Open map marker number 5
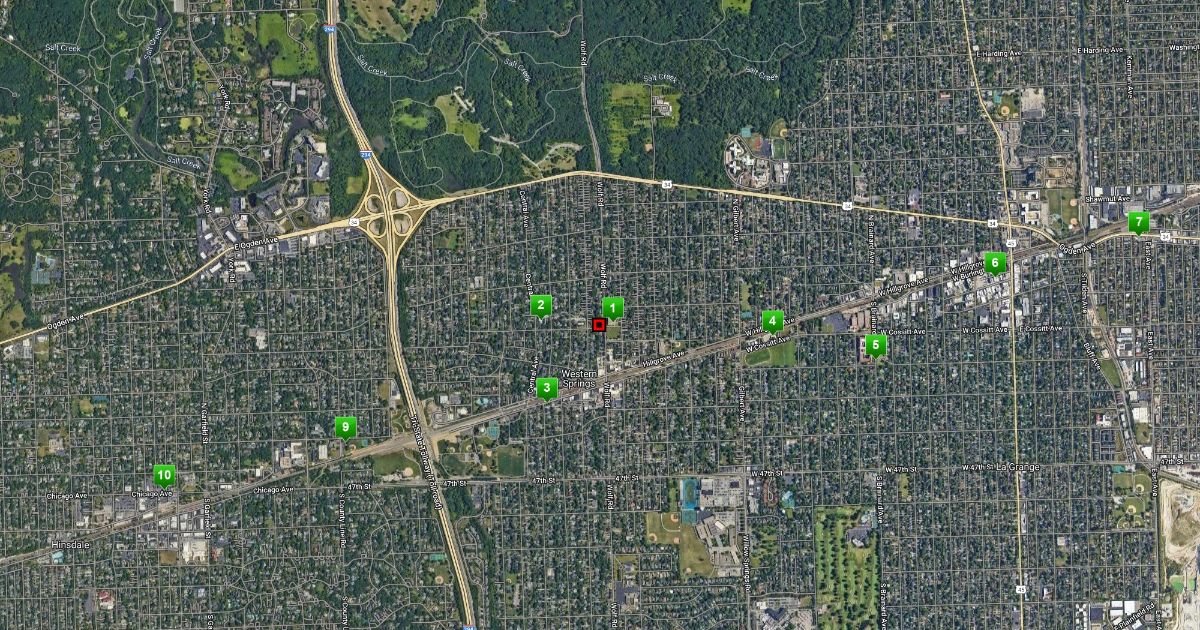1200x630 pixels. click(x=876, y=346)
